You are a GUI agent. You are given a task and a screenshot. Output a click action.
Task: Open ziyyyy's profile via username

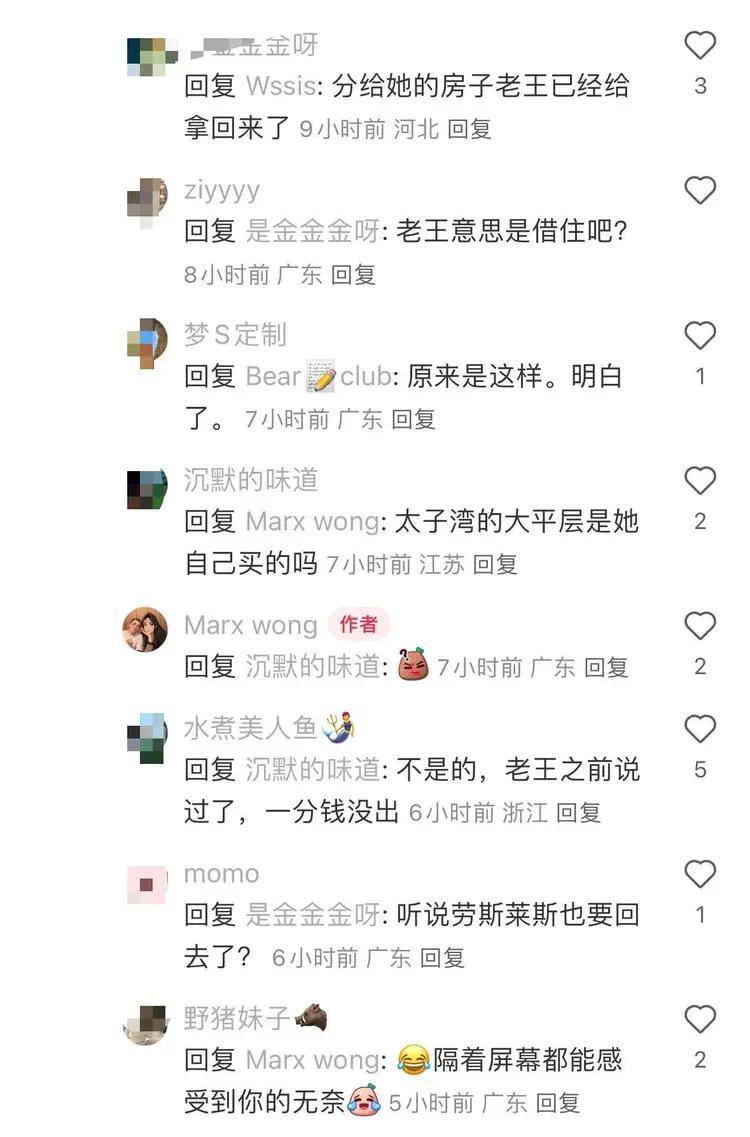(221, 190)
